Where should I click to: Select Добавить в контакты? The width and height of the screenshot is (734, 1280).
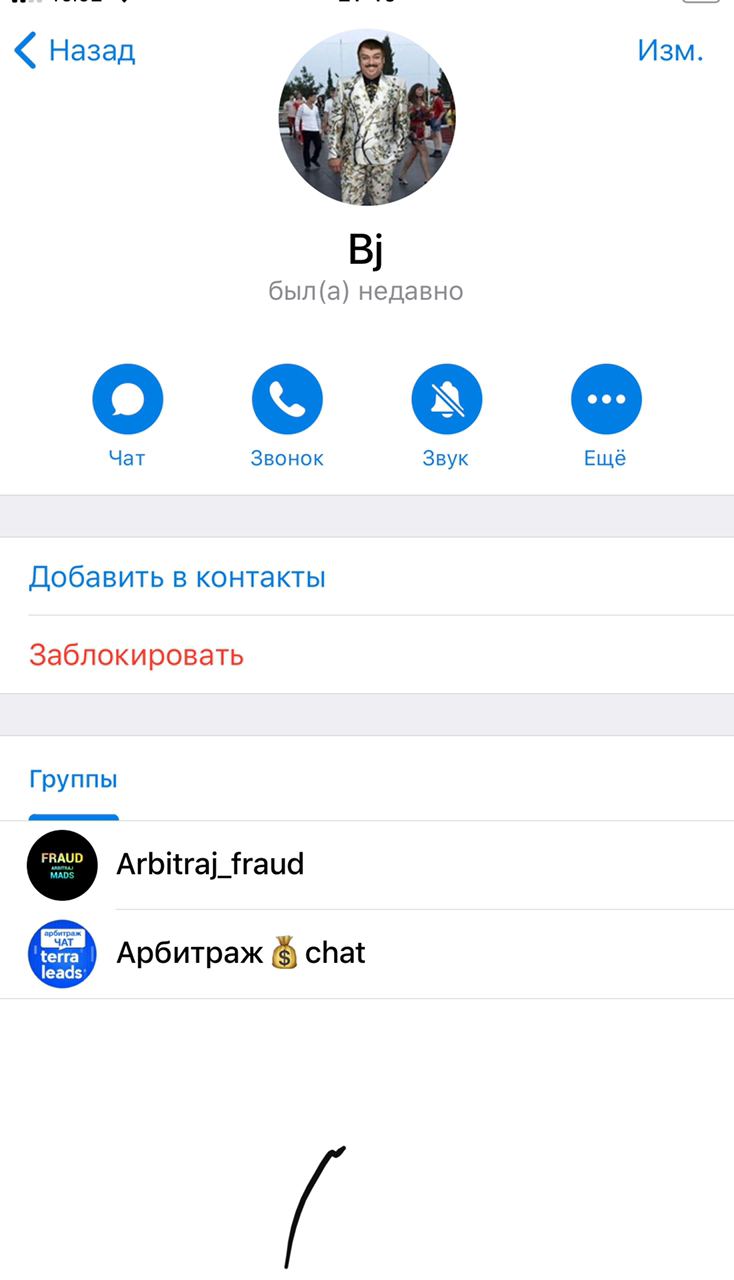coord(177,577)
